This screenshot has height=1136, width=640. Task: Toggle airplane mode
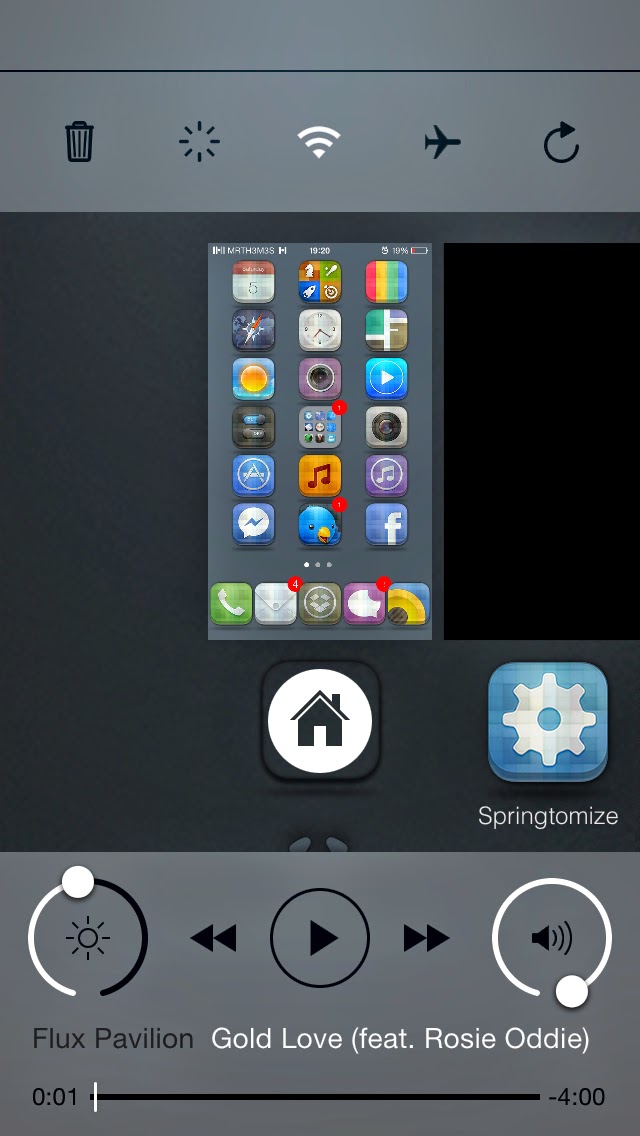441,142
